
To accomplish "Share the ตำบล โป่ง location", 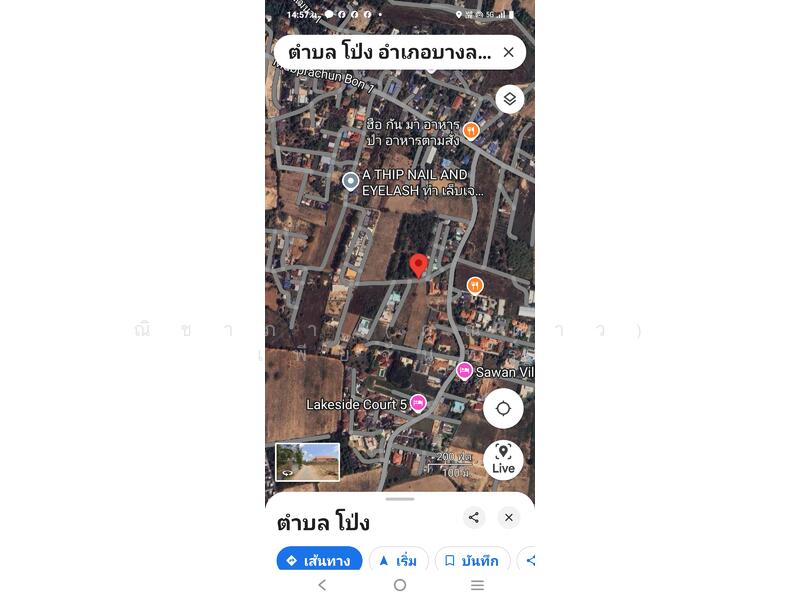I will pos(474,517).
